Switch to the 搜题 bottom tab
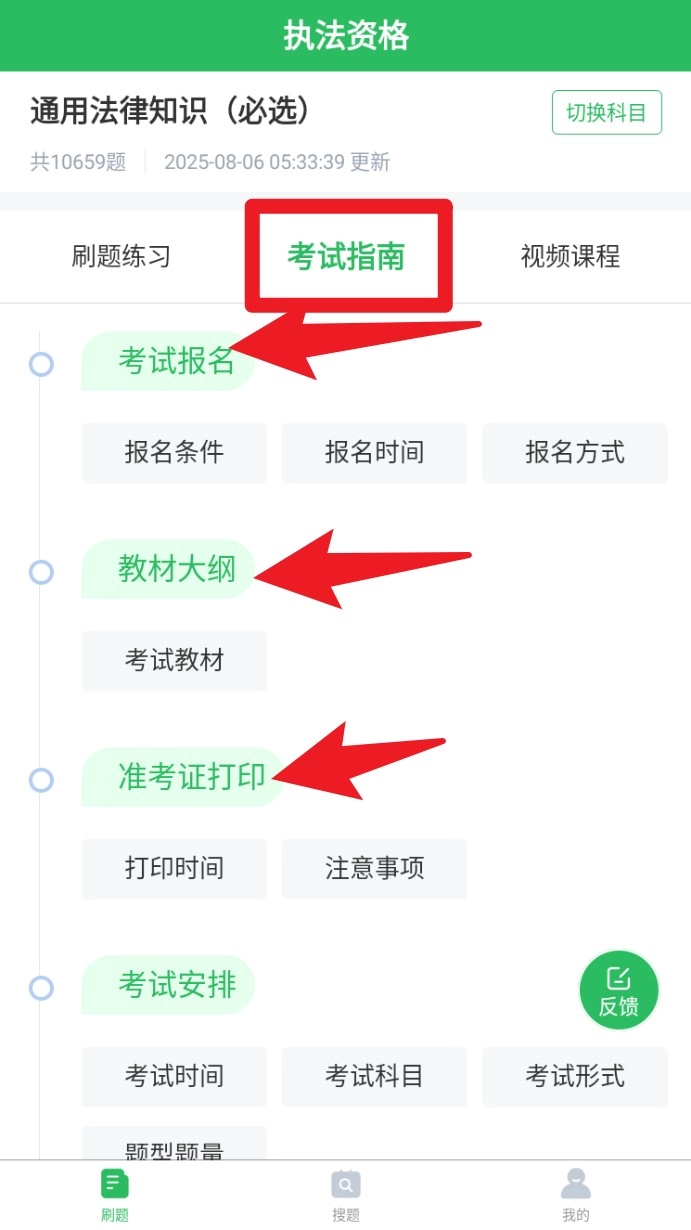Screen dimensions: 691x1230 [346, 1196]
